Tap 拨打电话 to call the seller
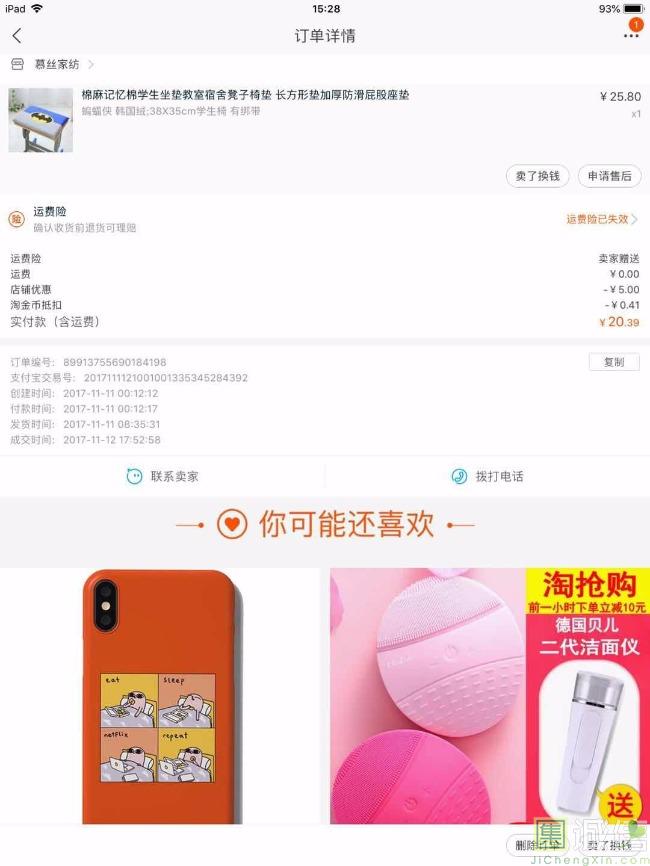 [x=487, y=476]
